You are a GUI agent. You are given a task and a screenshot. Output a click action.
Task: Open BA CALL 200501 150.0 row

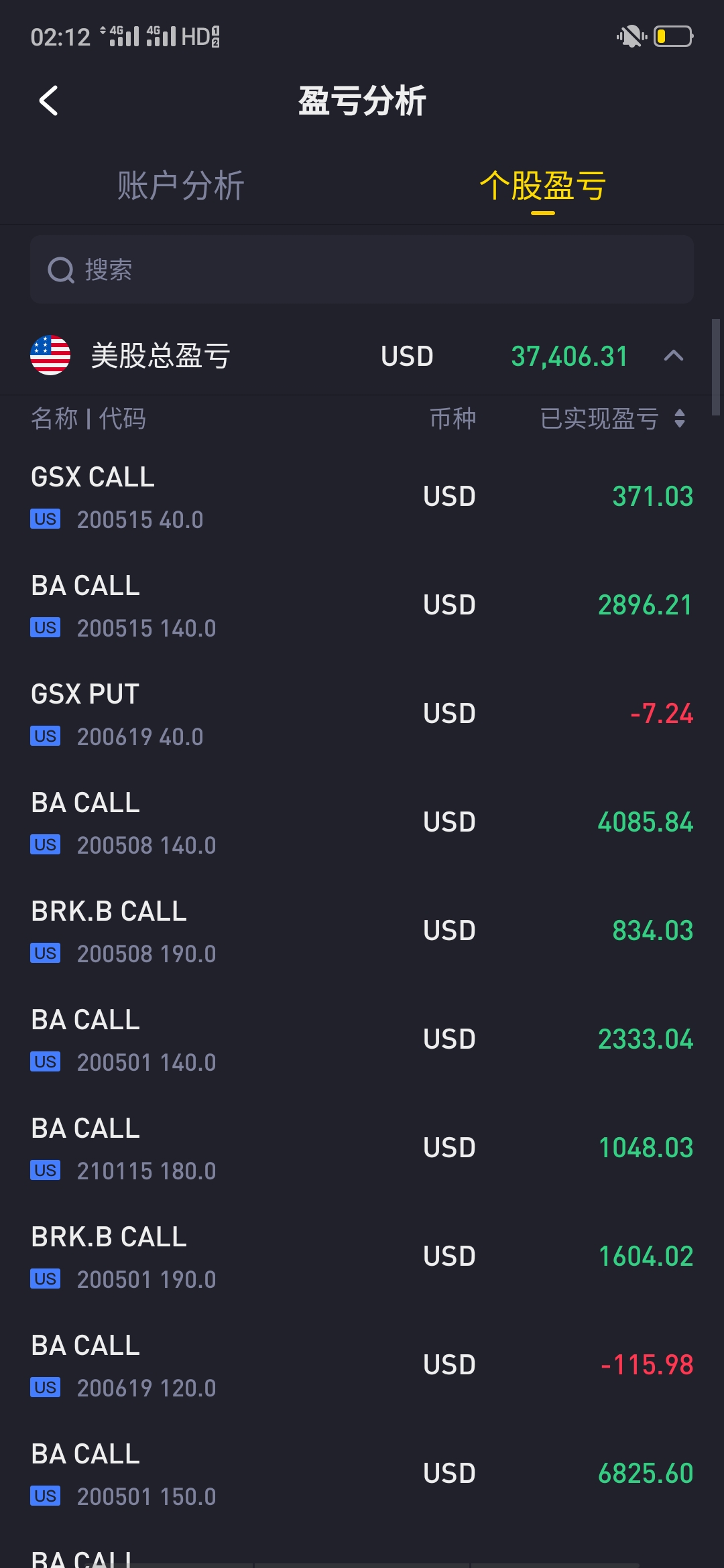(362, 1474)
